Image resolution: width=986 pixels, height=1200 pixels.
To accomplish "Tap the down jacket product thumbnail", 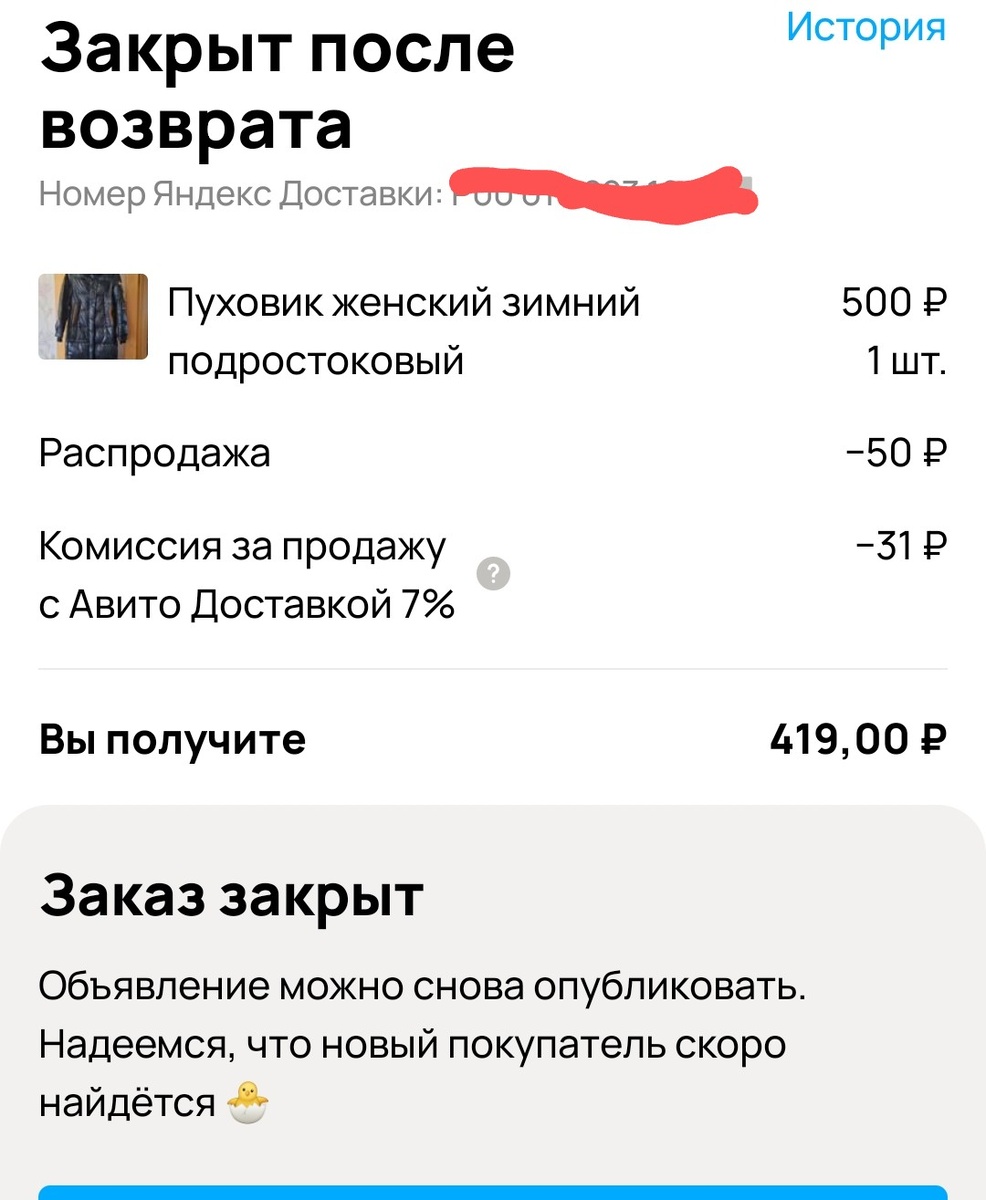I will pos(92,317).
